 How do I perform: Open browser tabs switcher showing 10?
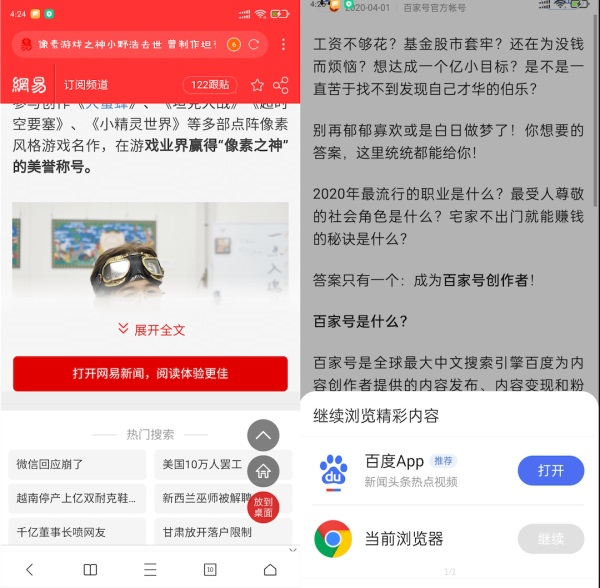coord(210,569)
